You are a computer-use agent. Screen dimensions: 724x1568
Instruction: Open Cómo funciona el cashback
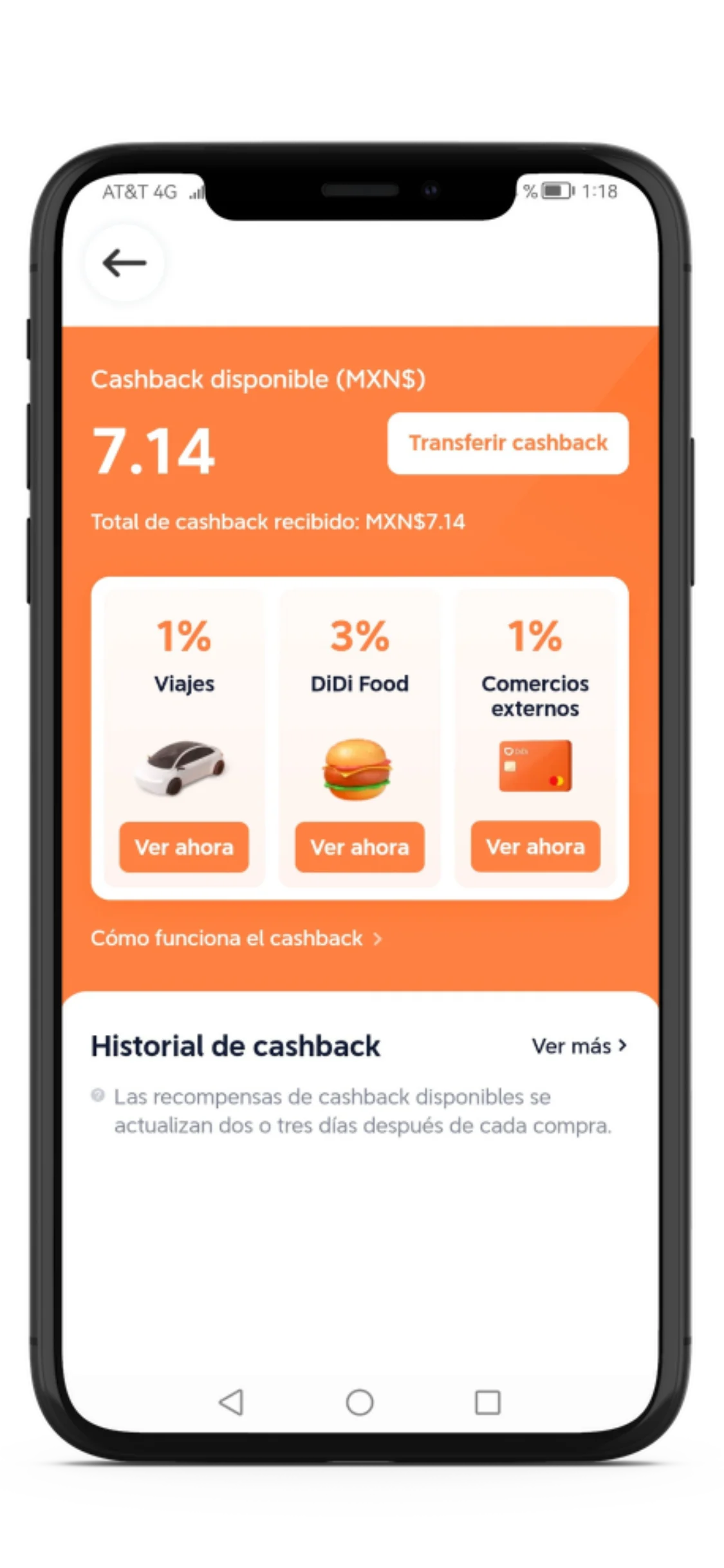(x=236, y=938)
